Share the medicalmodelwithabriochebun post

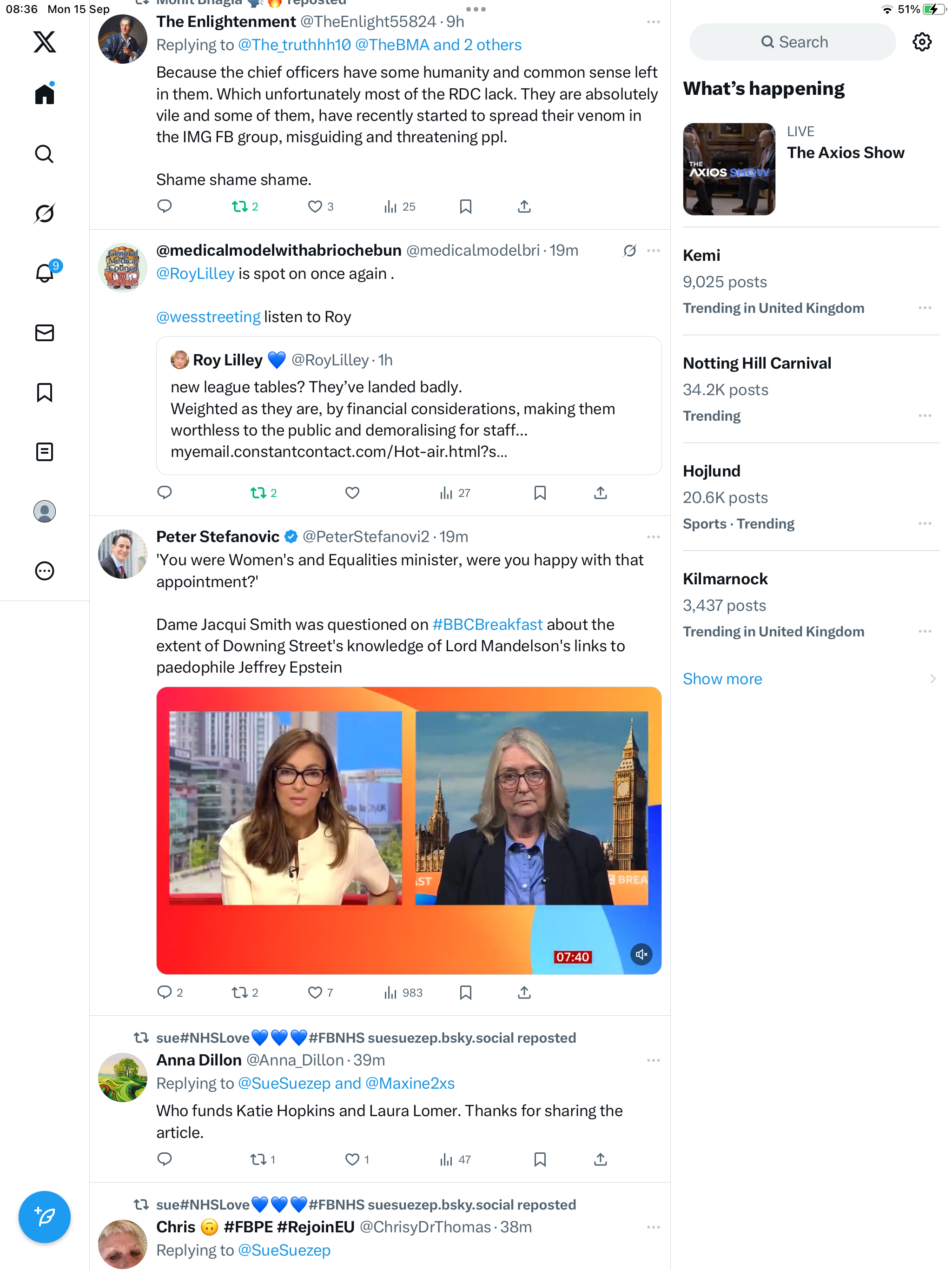point(600,493)
